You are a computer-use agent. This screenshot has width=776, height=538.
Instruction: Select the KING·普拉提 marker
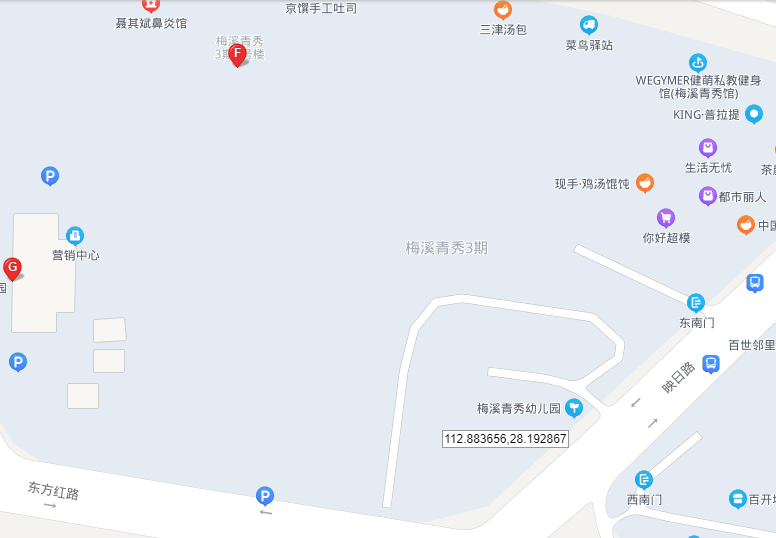click(x=754, y=114)
